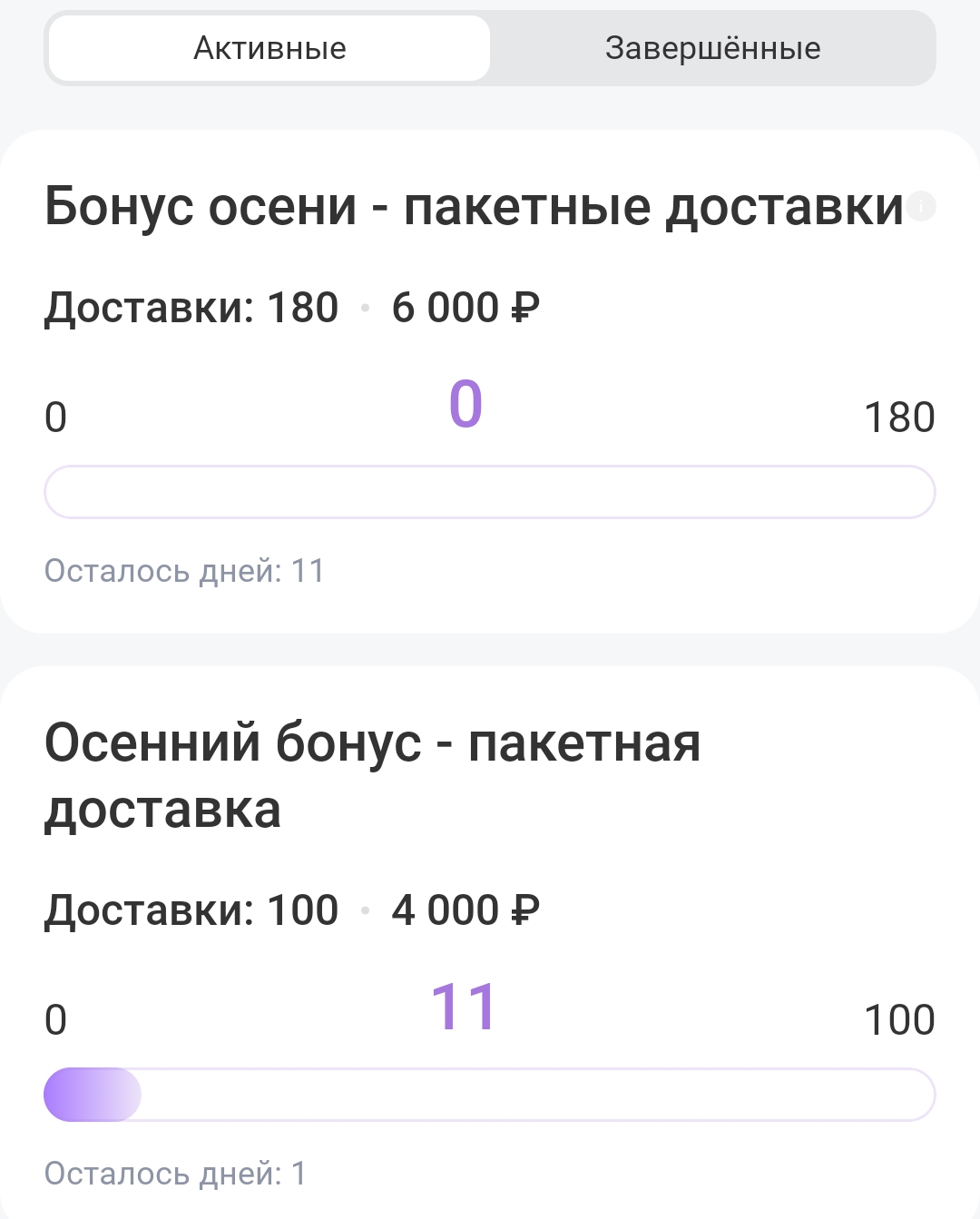The width and height of the screenshot is (980, 1219).
Task: Open info icon next to Бонус осени
Action: click(x=921, y=206)
